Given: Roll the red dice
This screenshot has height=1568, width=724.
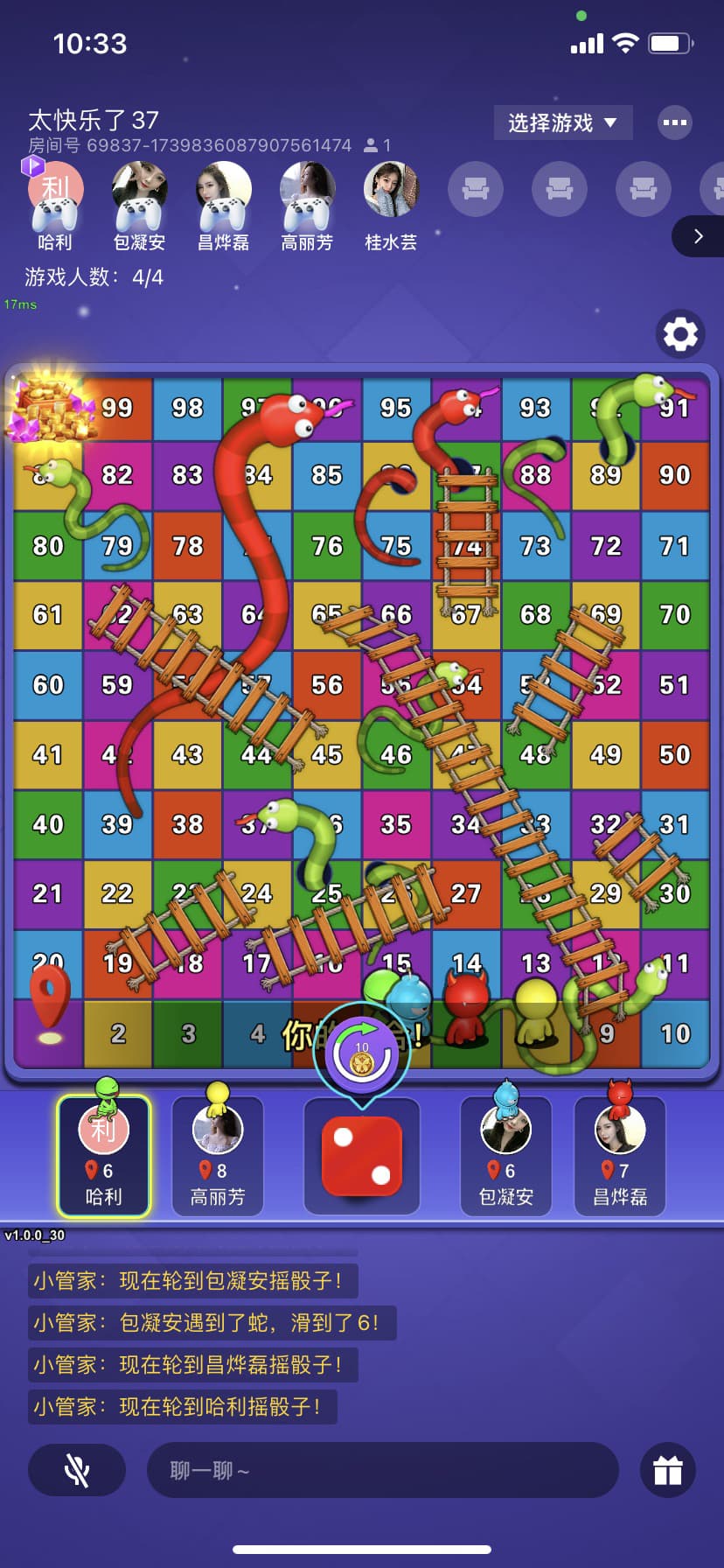Looking at the screenshot, I should tap(362, 1156).
